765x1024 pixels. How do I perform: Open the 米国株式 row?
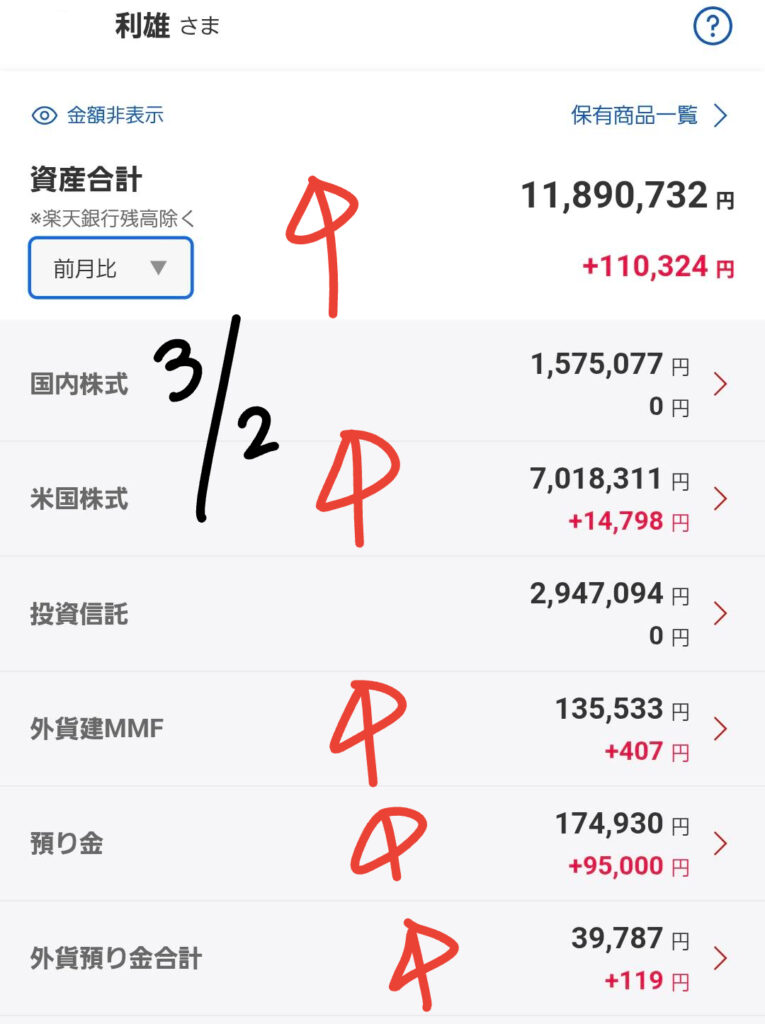tap(380, 498)
